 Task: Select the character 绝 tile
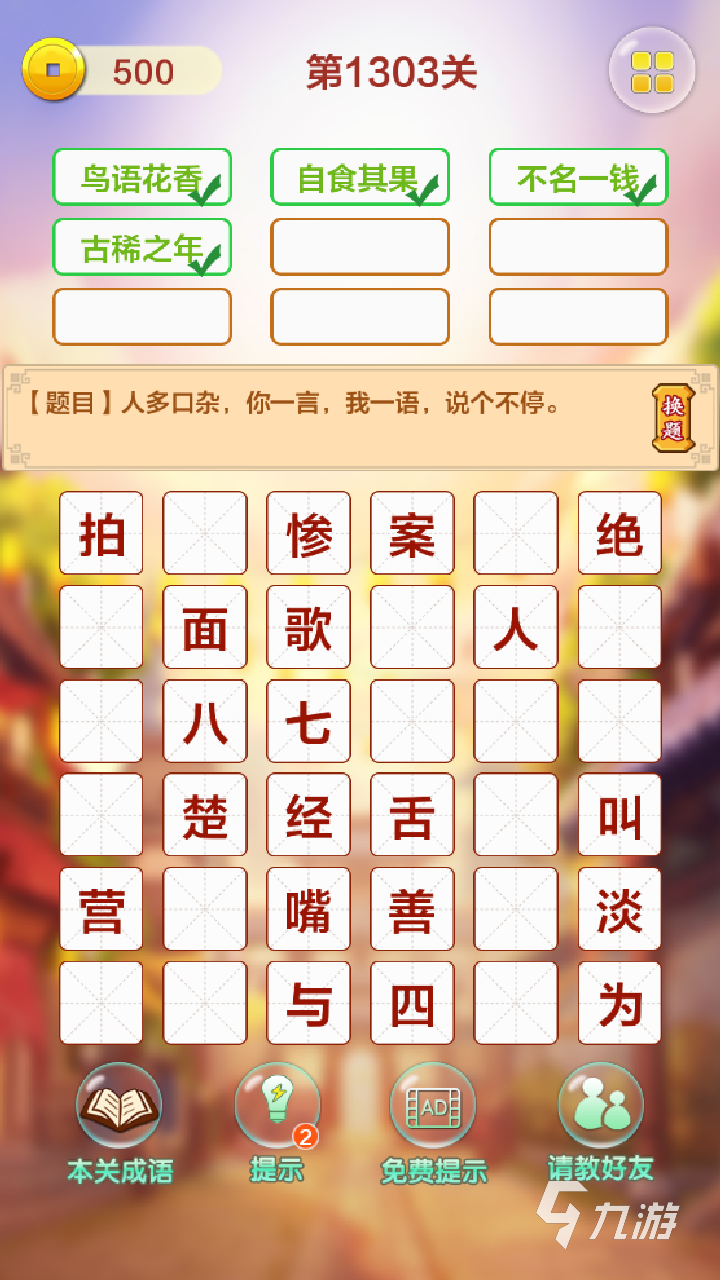[x=619, y=533]
